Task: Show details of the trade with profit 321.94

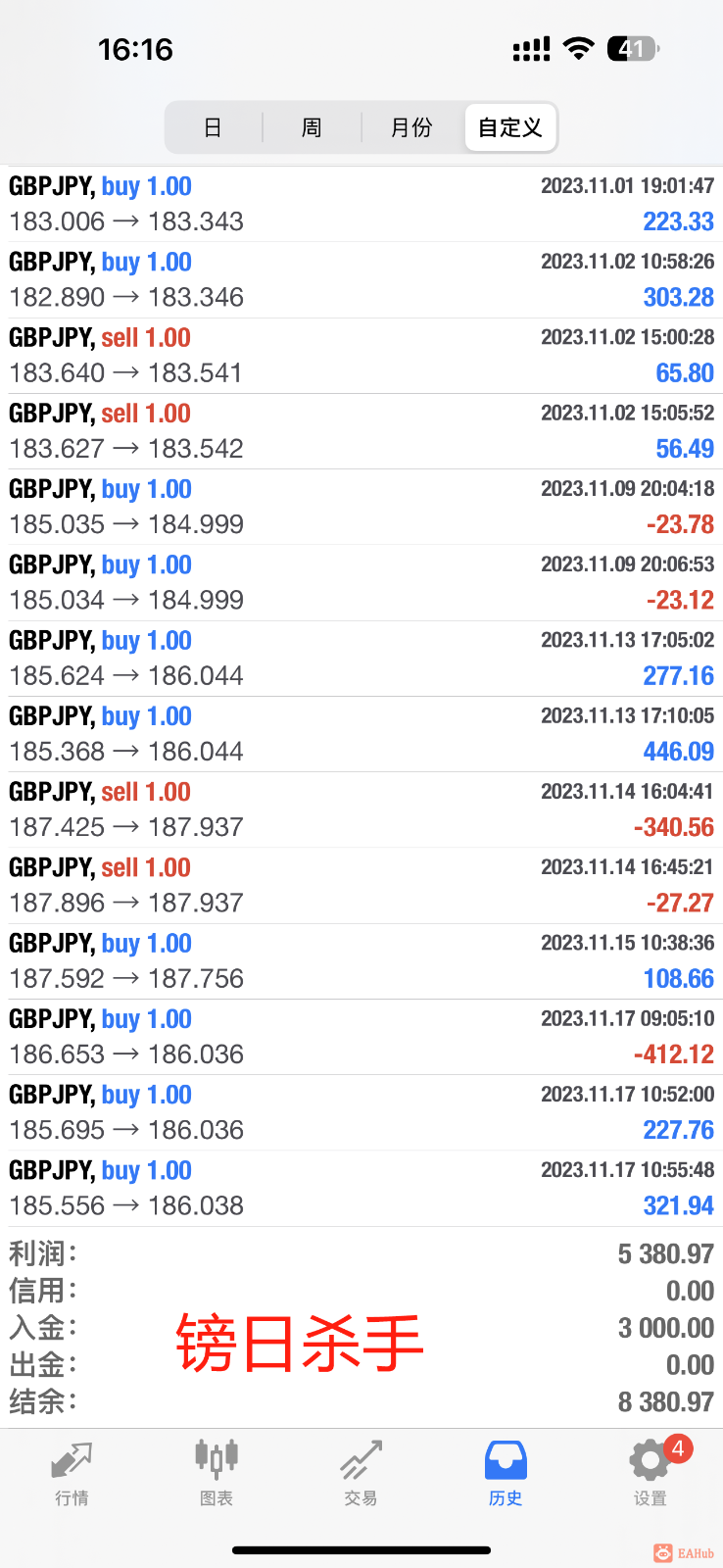Action: (361, 1188)
